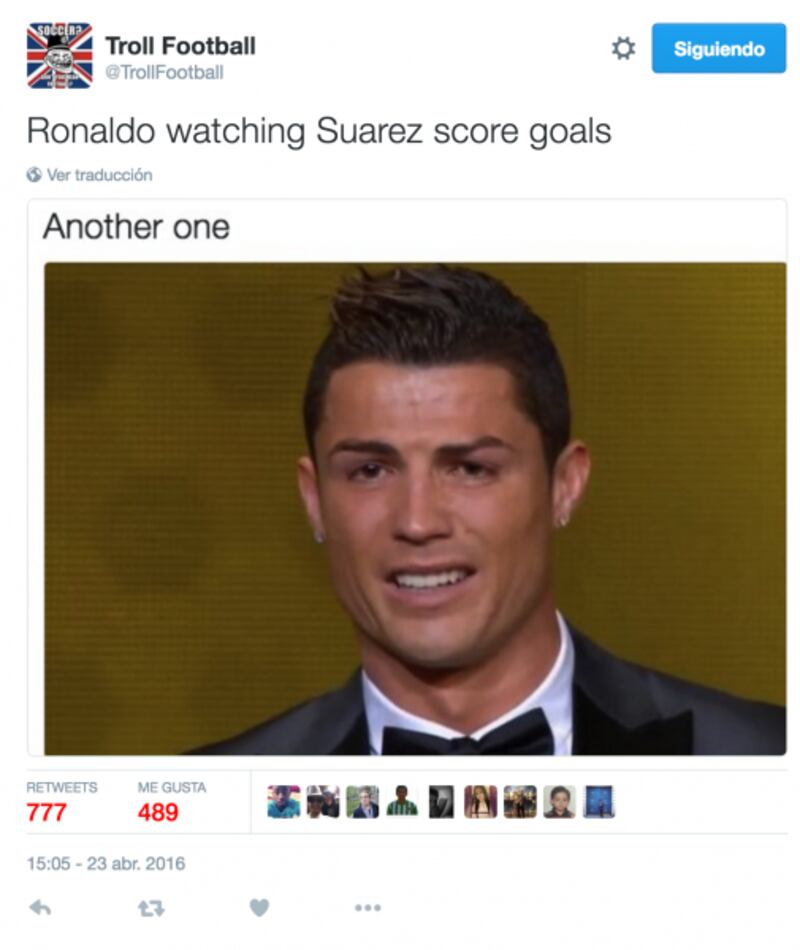Open the three-dot more options
The width and height of the screenshot is (800, 950).
367,908
